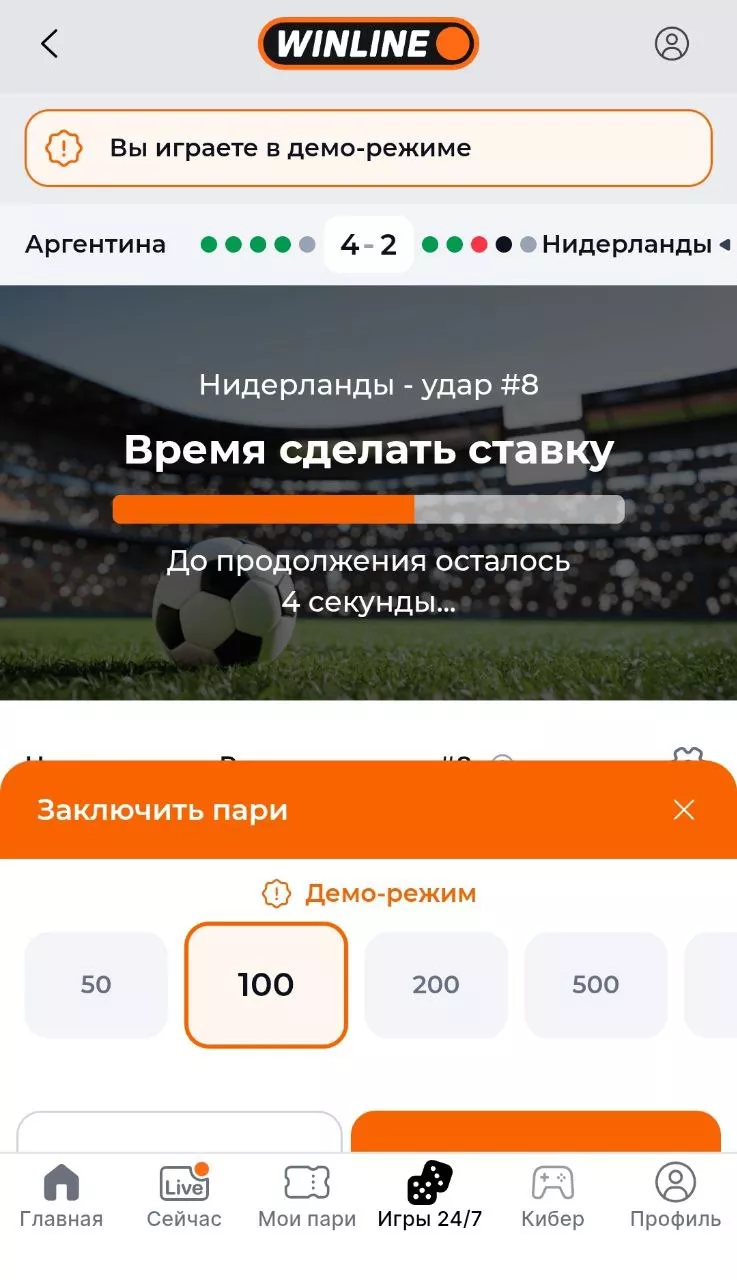Viewport: 737px width, 1280px height.
Task: Select the 200 stake chip
Action: pyautogui.click(x=435, y=984)
